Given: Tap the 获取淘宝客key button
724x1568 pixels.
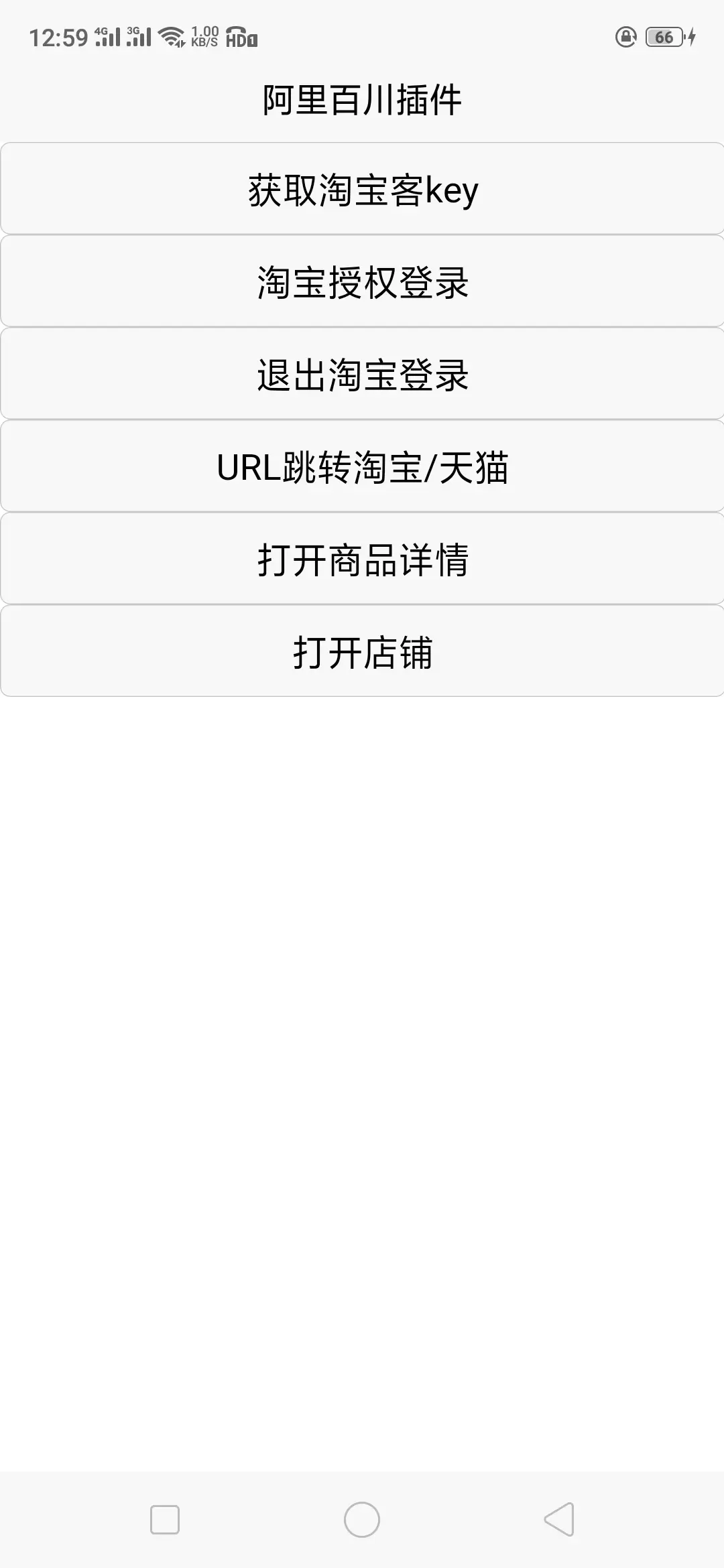Looking at the screenshot, I should [x=362, y=190].
